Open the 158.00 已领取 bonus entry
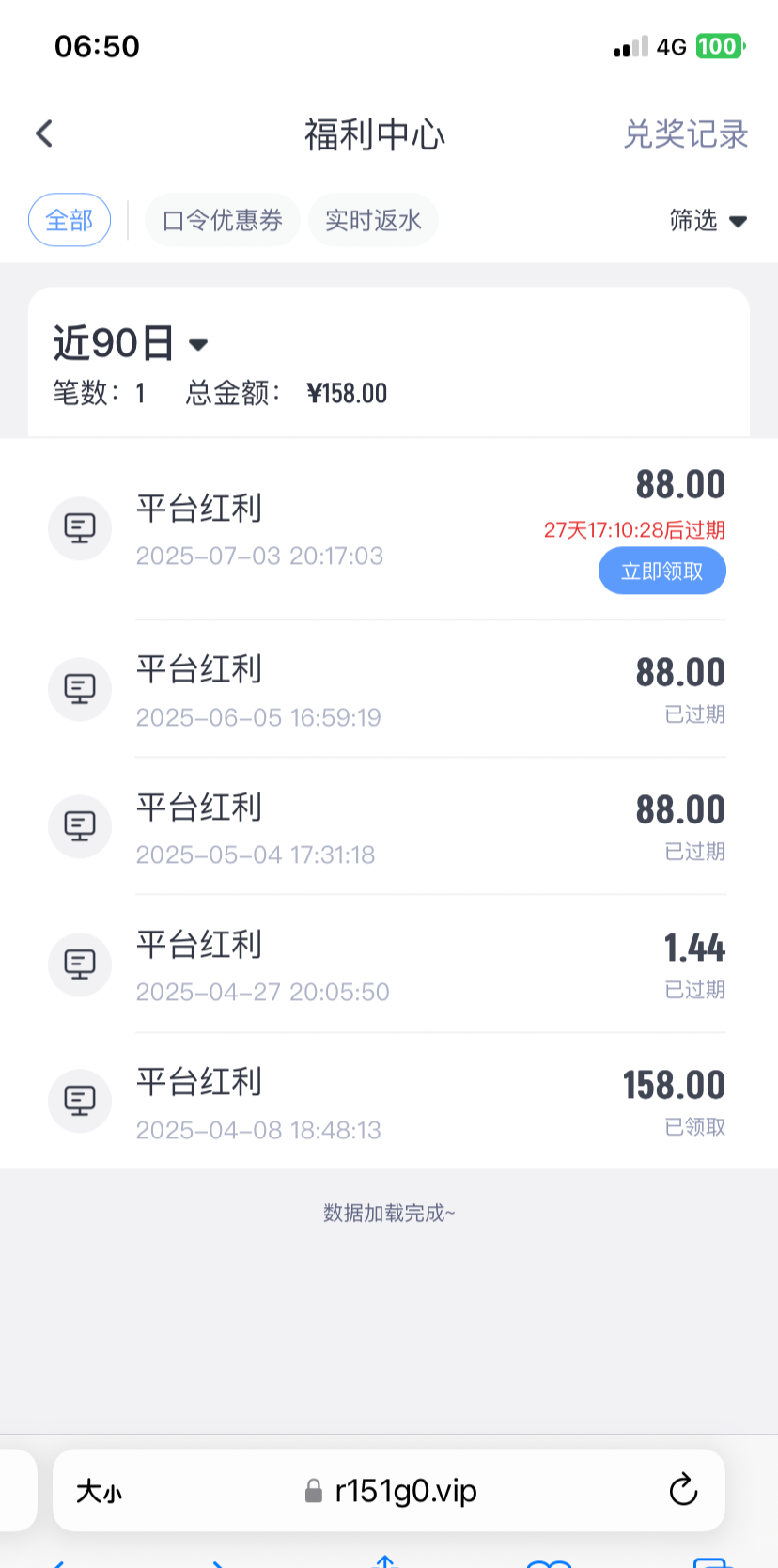 click(x=387, y=1102)
